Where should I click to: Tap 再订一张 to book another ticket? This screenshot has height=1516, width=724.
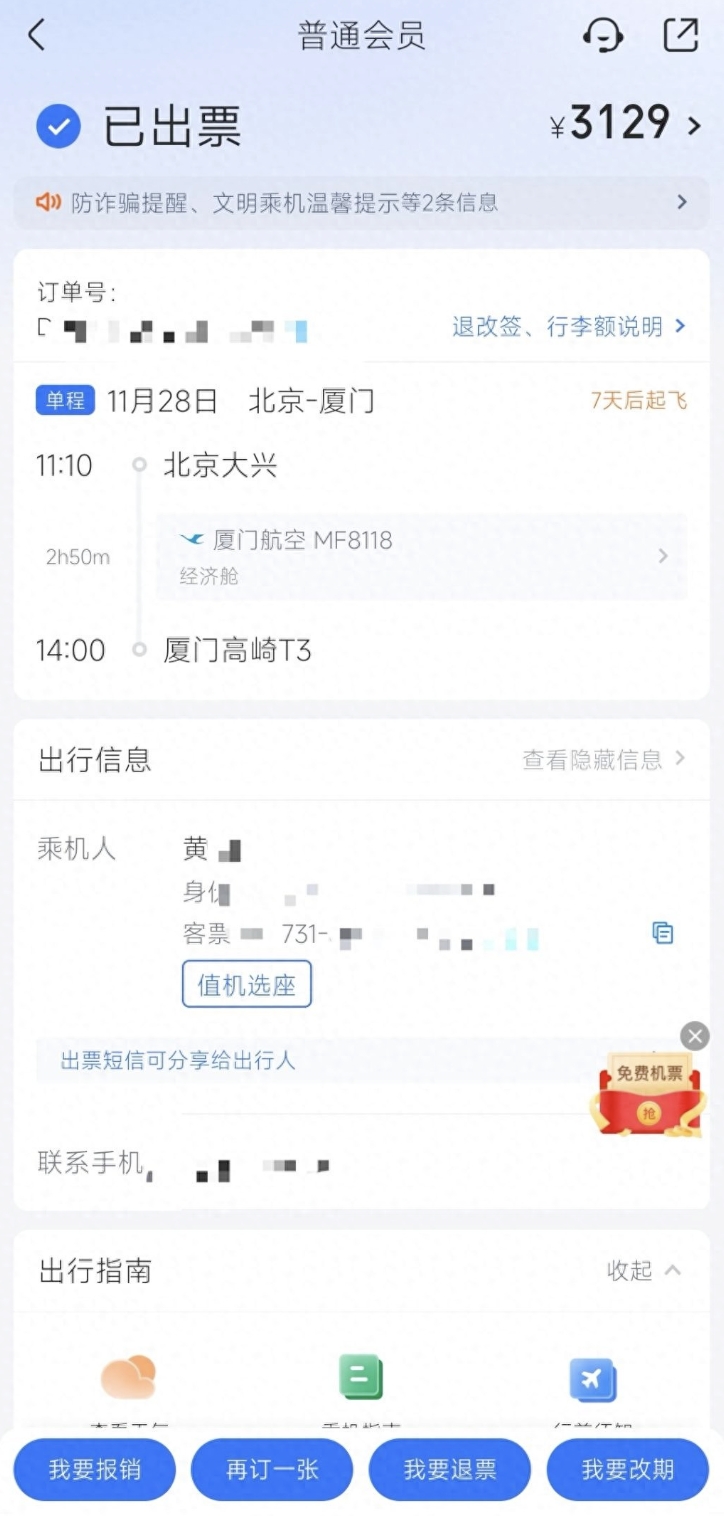[x=272, y=1470]
